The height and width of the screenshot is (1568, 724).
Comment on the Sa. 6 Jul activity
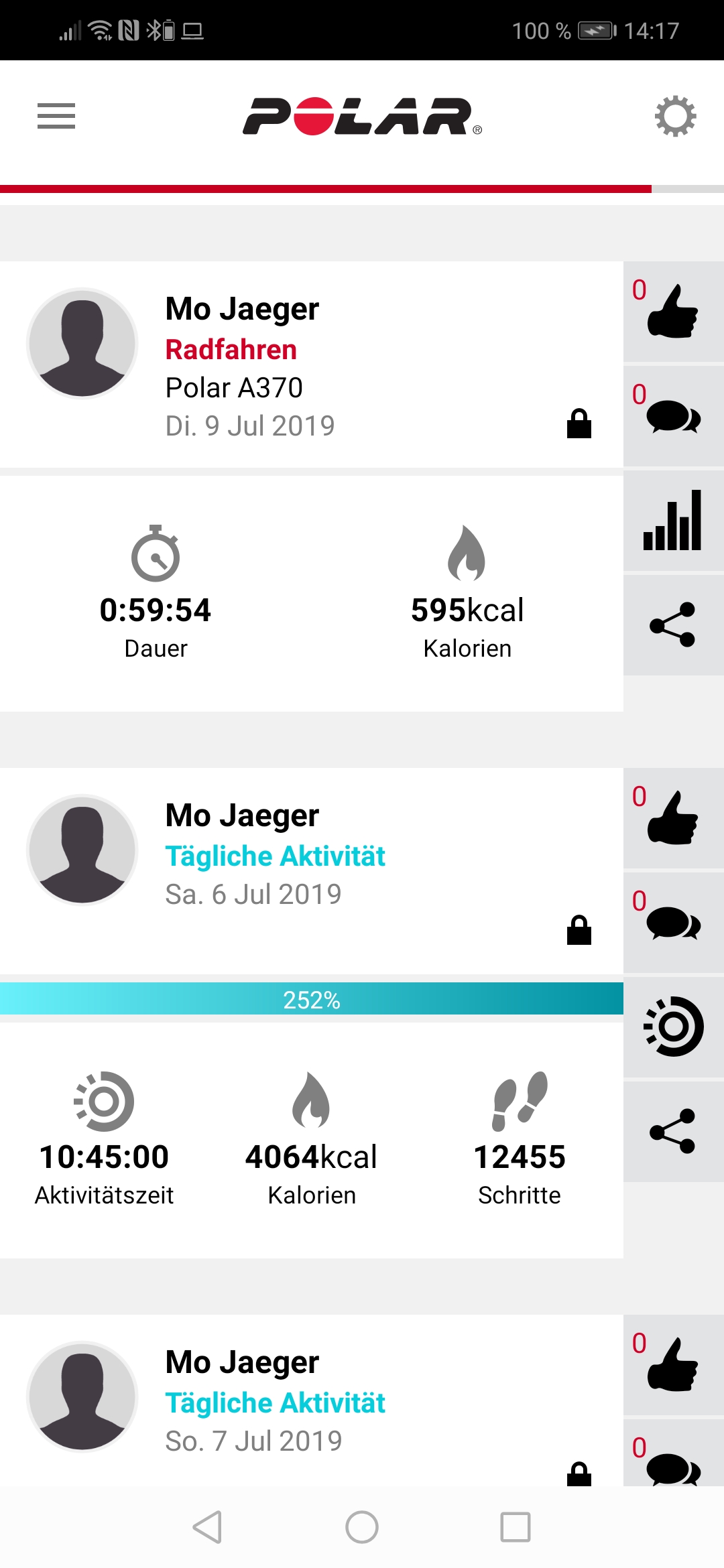pos(673,923)
